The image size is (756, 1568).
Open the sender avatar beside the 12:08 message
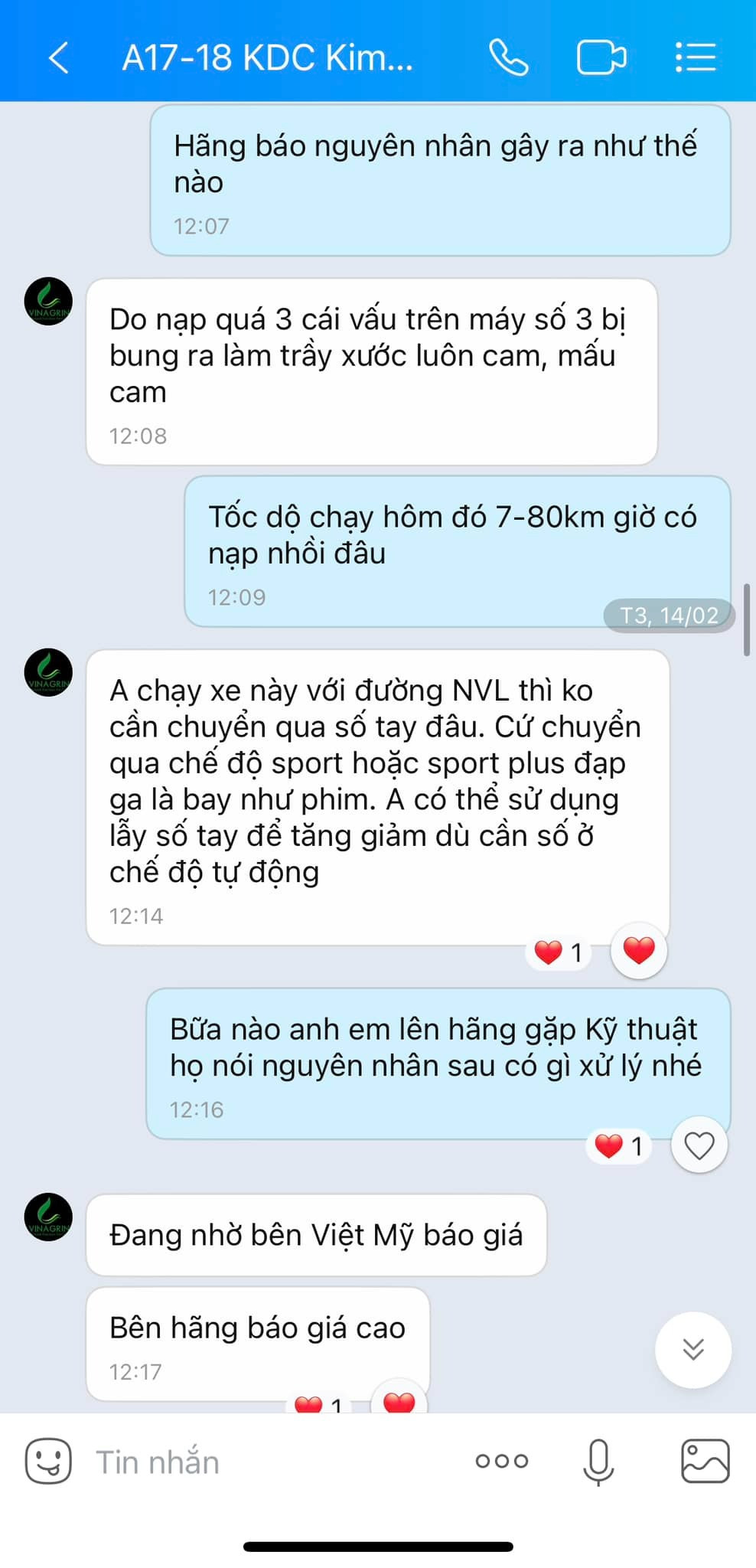49,302
